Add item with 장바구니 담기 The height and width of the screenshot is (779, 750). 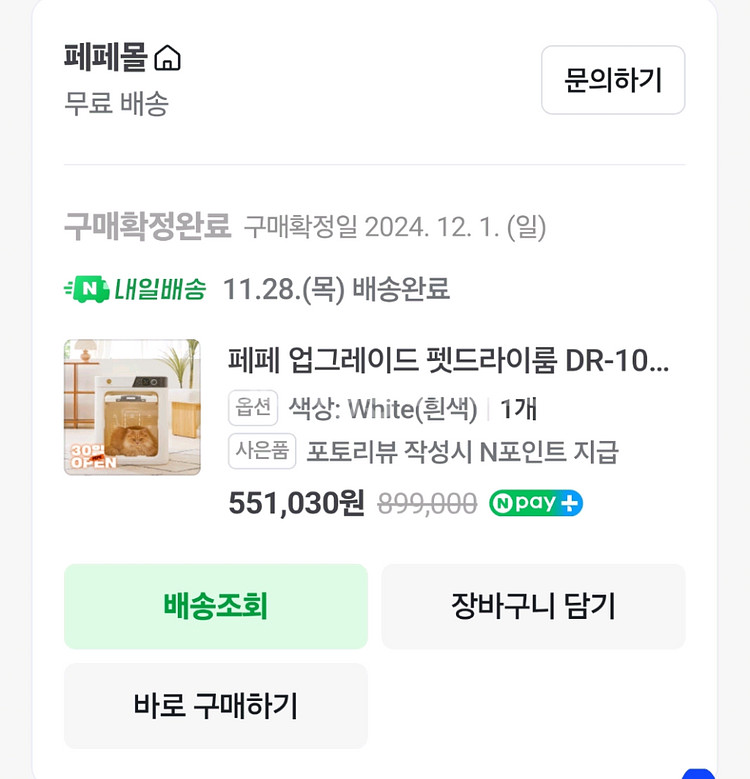click(533, 606)
